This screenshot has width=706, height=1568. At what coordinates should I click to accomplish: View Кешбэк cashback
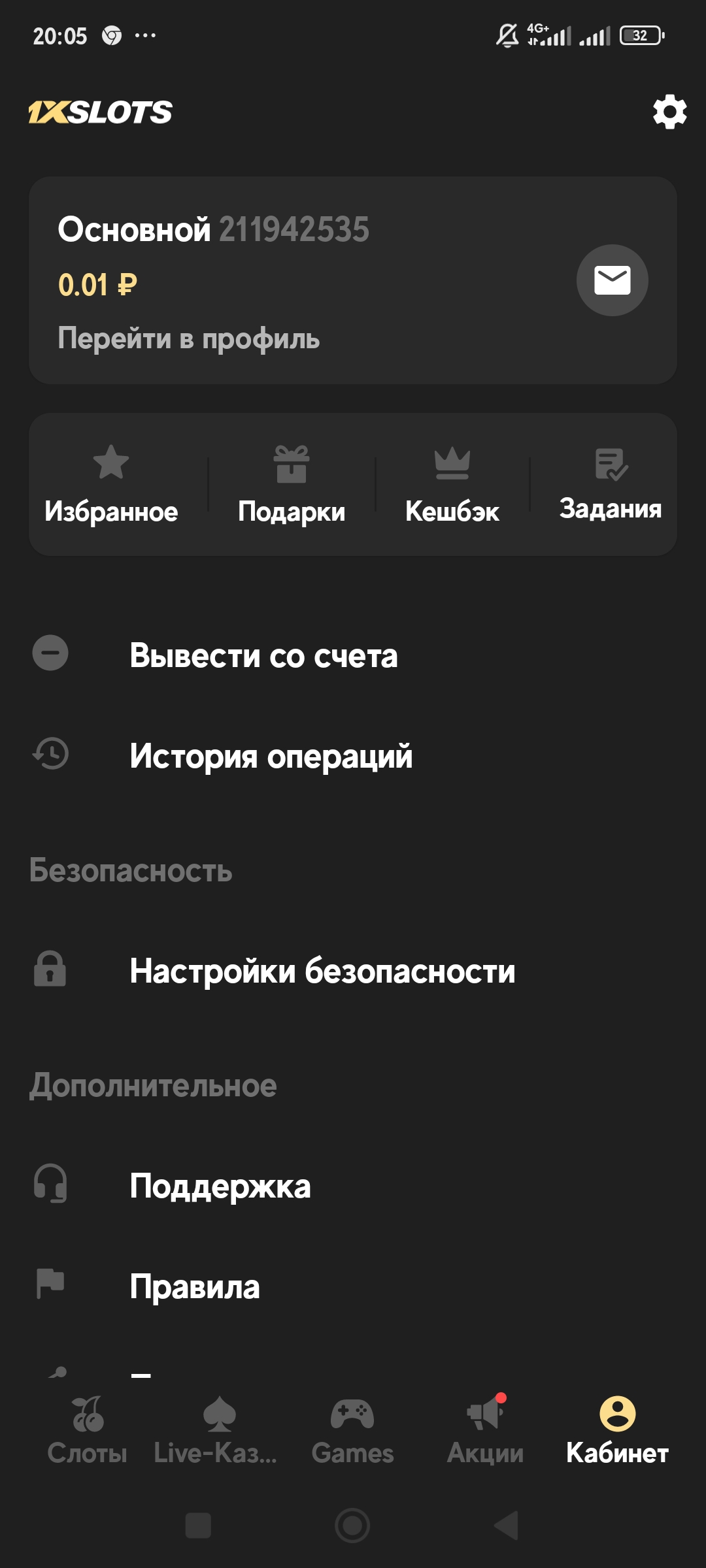[452, 485]
